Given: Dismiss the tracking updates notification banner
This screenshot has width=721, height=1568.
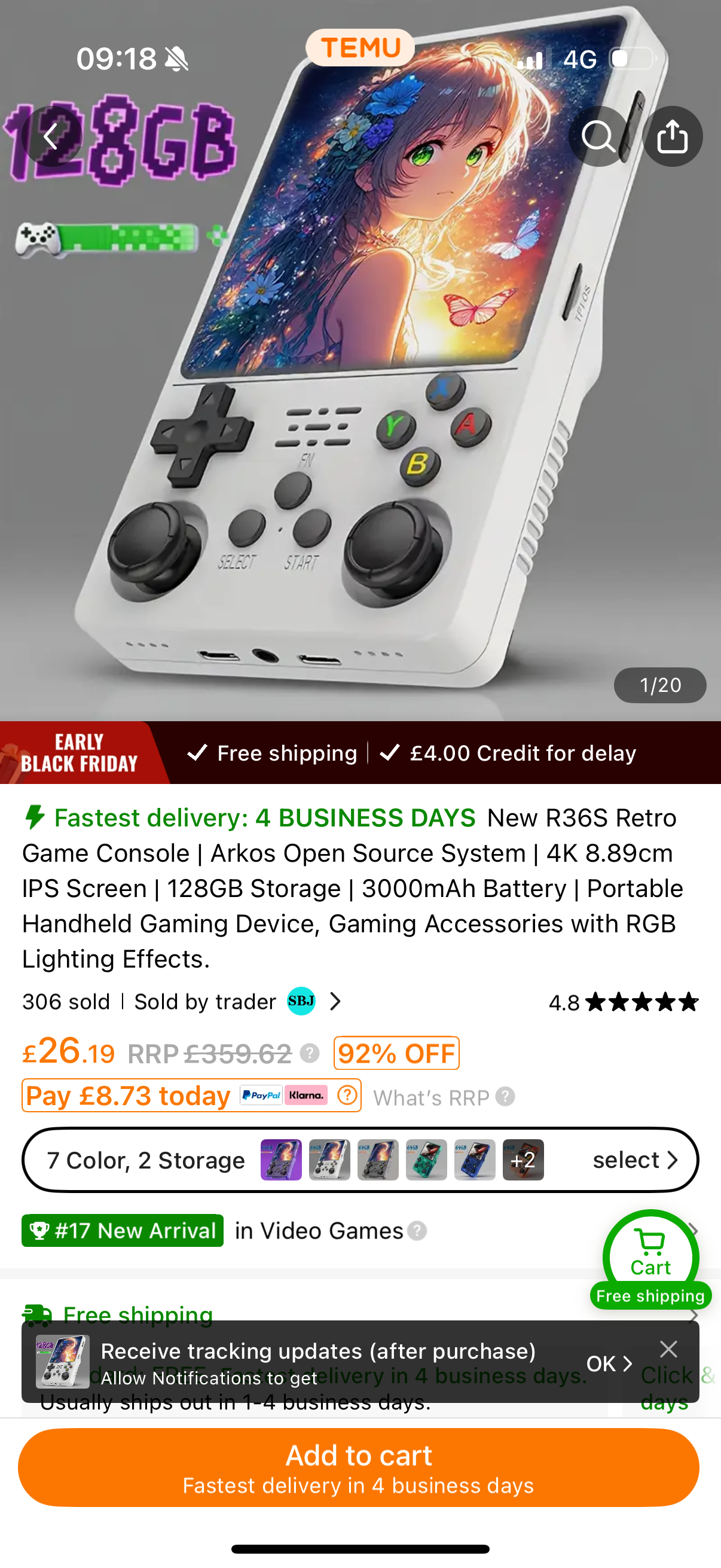Looking at the screenshot, I should (668, 1350).
